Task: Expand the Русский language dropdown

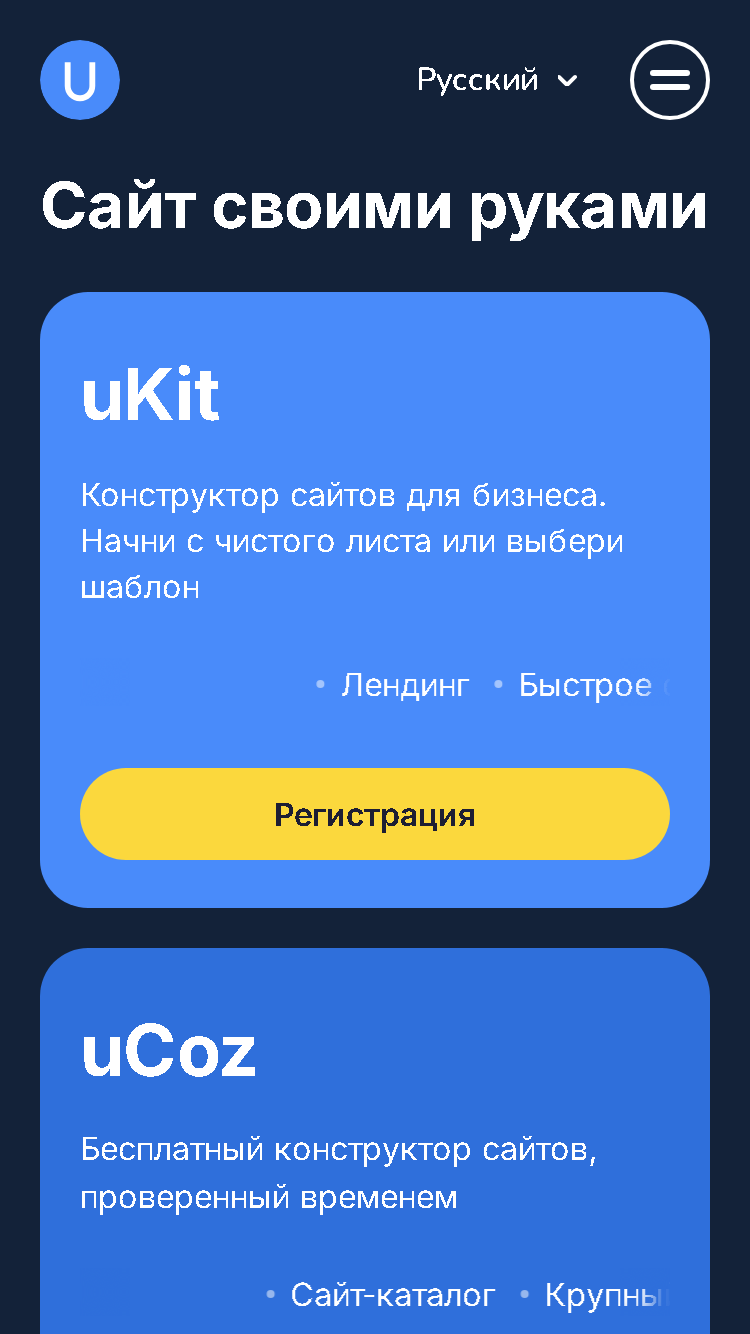Action: tap(497, 80)
